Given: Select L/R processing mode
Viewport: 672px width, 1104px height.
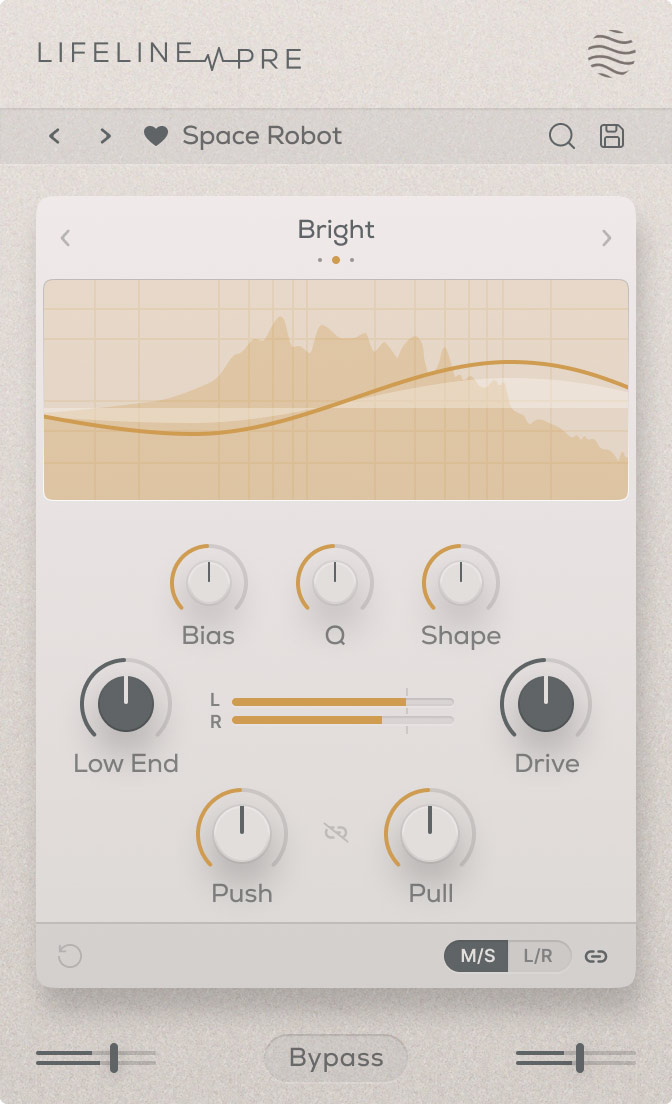Looking at the screenshot, I should pyautogui.click(x=538, y=956).
